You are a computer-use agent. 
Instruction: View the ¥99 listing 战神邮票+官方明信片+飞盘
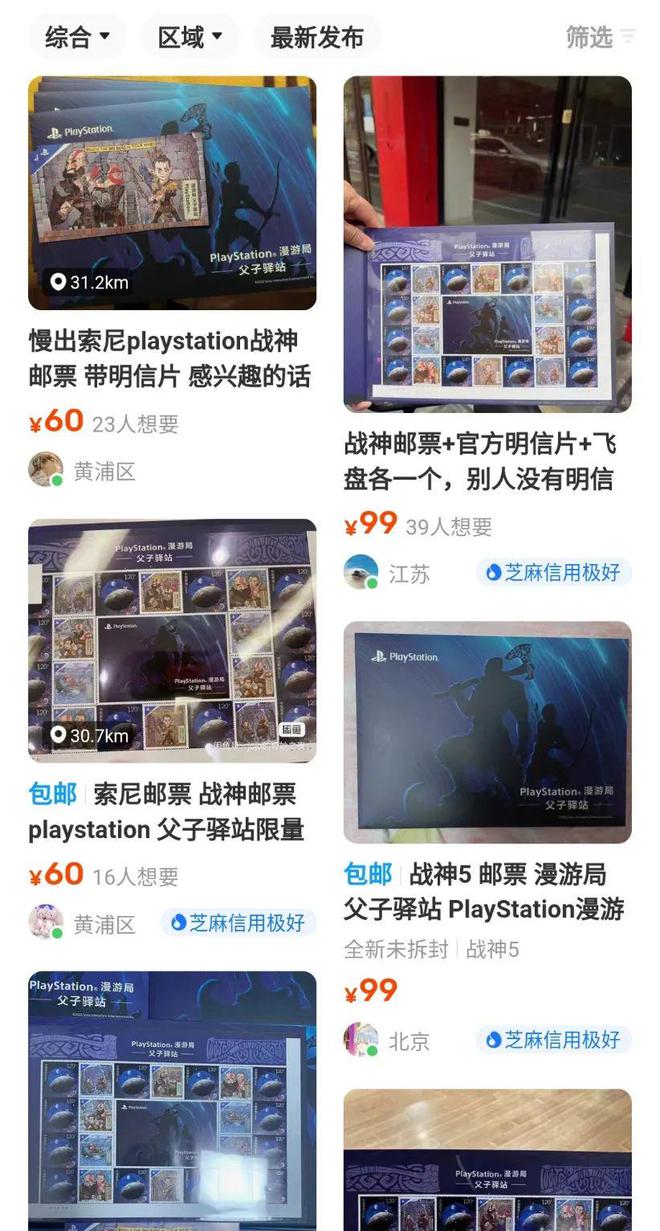point(487,245)
